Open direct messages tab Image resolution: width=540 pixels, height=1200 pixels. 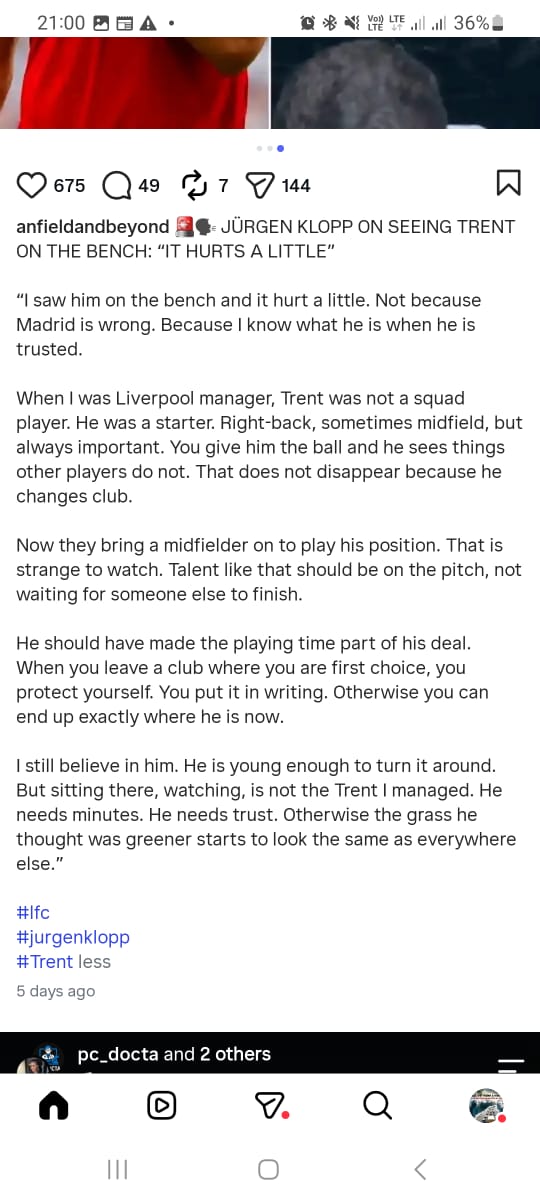pyautogui.click(x=270, y=1104)
